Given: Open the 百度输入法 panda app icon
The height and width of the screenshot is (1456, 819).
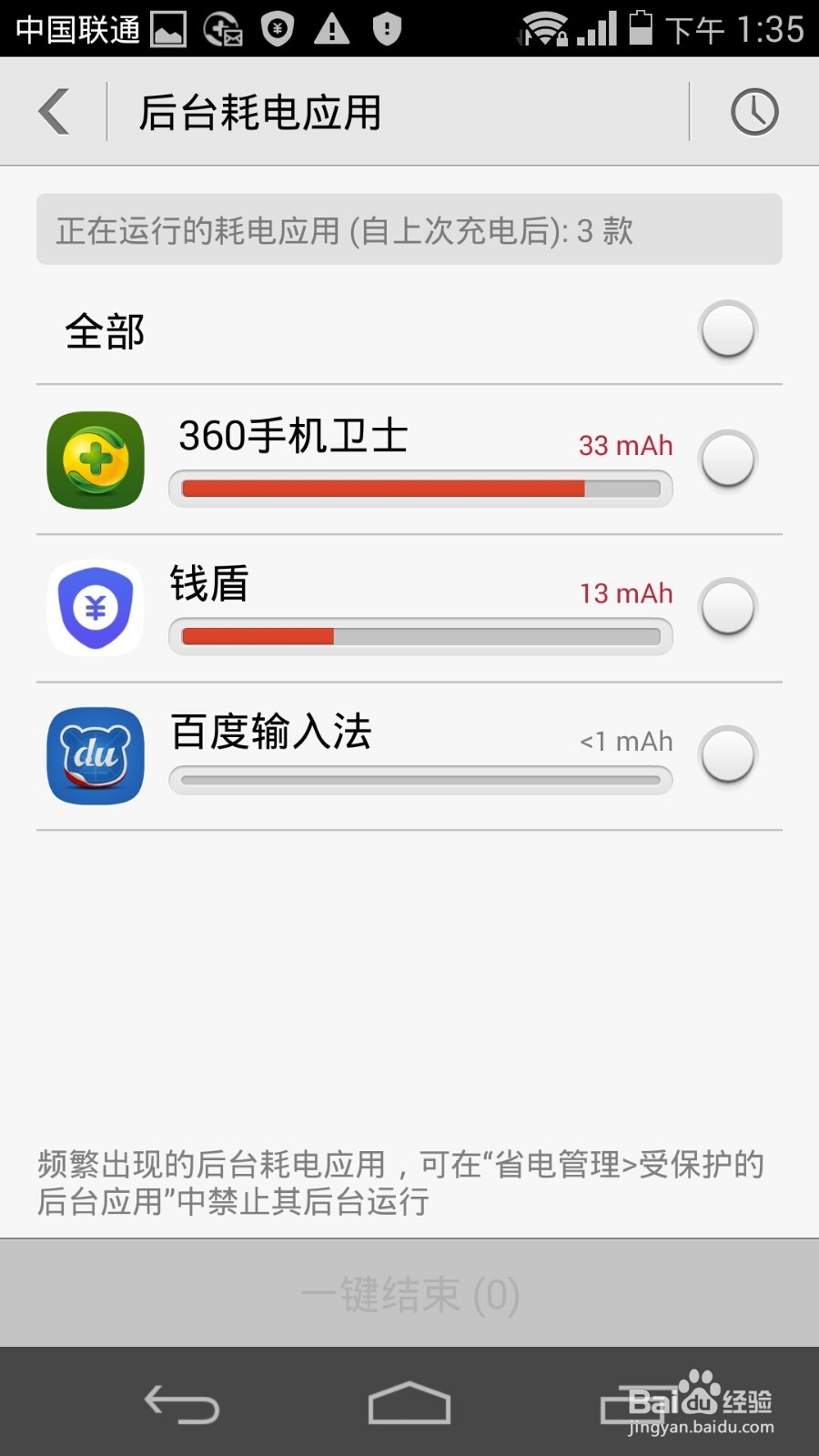Looking at the screenshot, I should [95, 756].
